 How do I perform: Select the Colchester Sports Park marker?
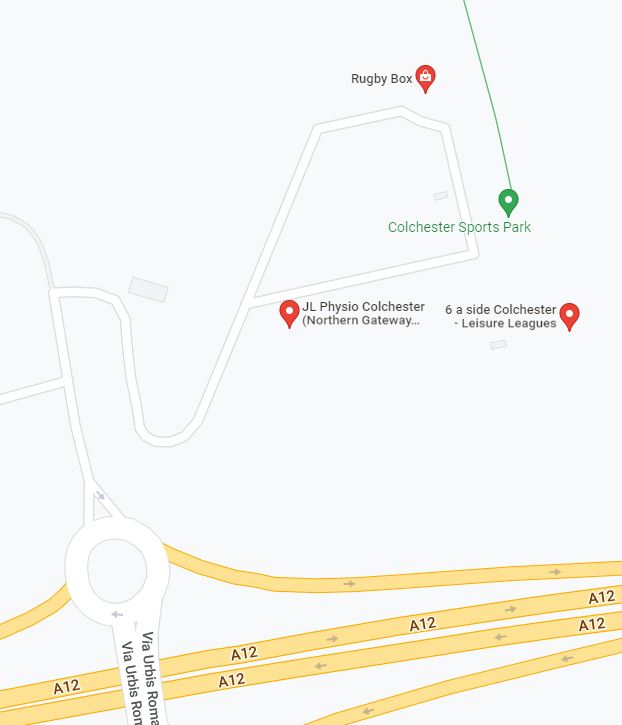(x=508, y=201)
